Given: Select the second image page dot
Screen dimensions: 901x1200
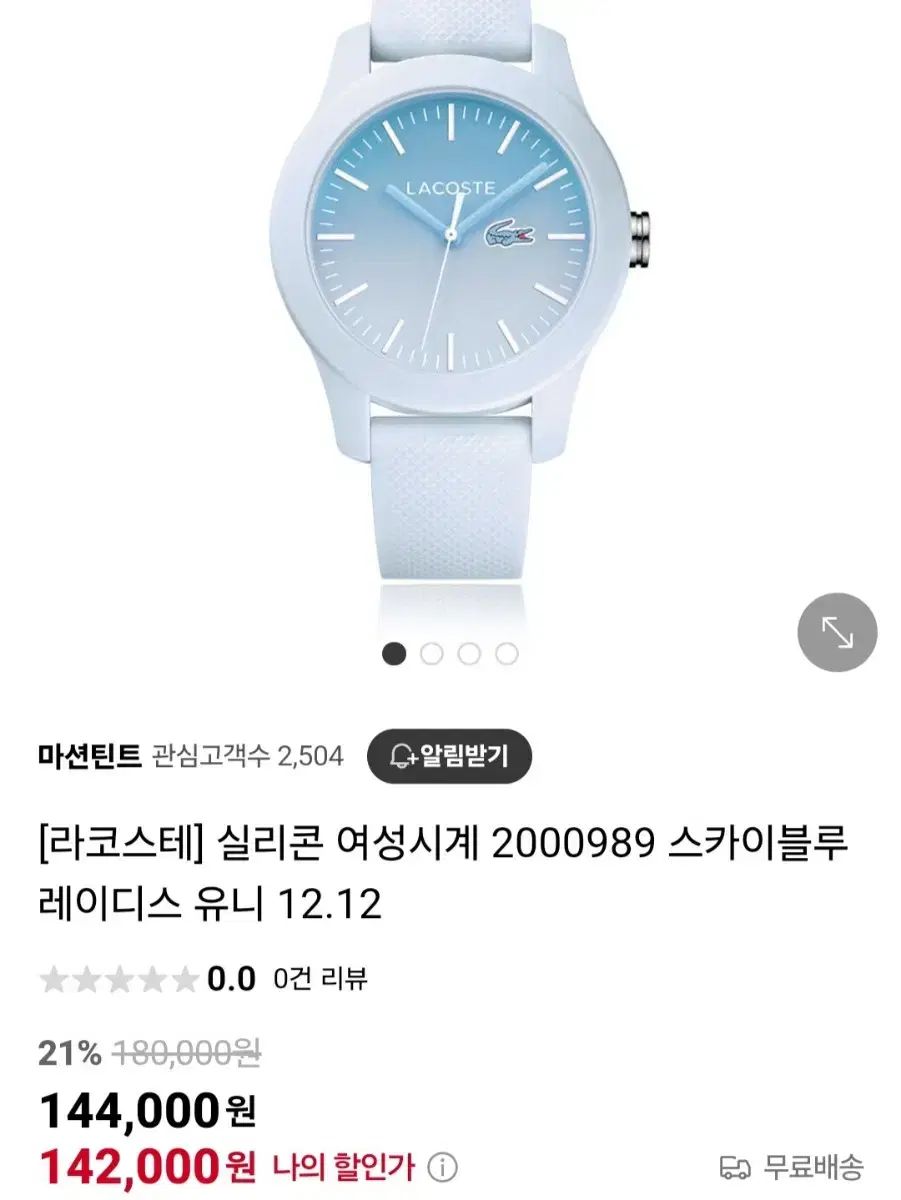Looking at the screenshot, I should tap(432, 654).
